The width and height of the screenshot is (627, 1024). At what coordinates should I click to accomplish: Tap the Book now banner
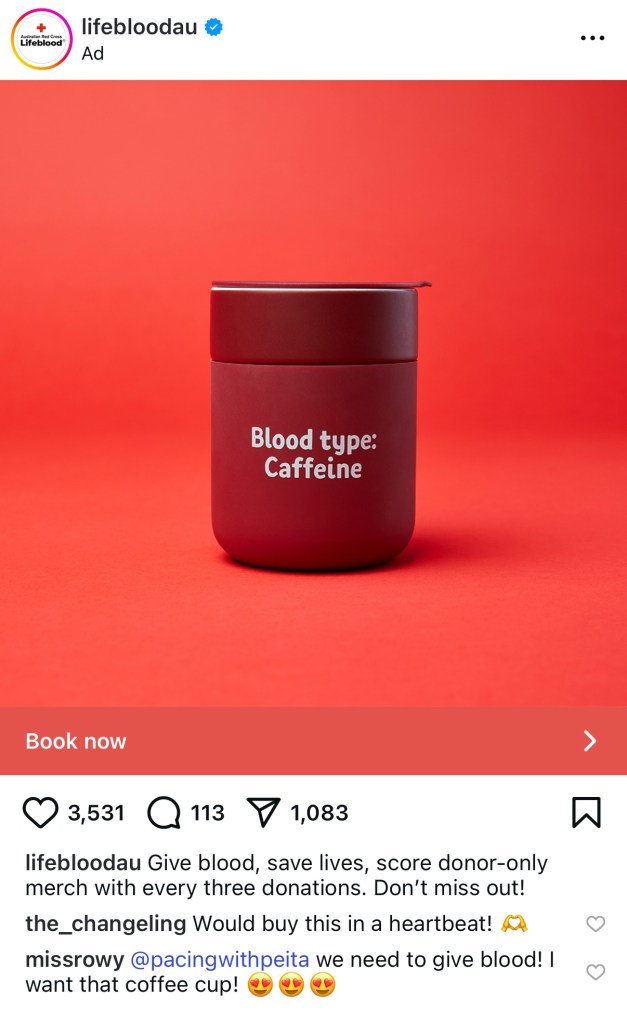(313, 741)
